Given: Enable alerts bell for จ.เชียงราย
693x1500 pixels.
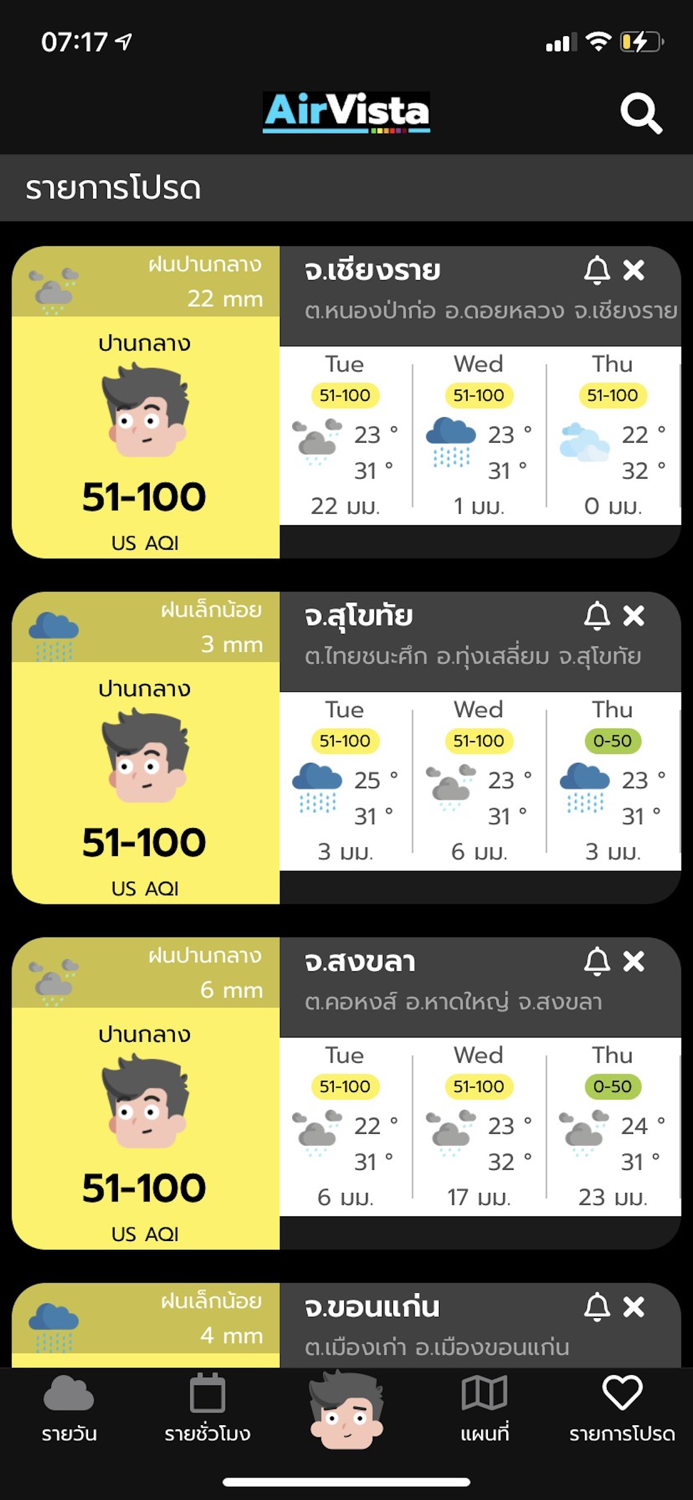Looking at the screenshot, I should [597, 269].
